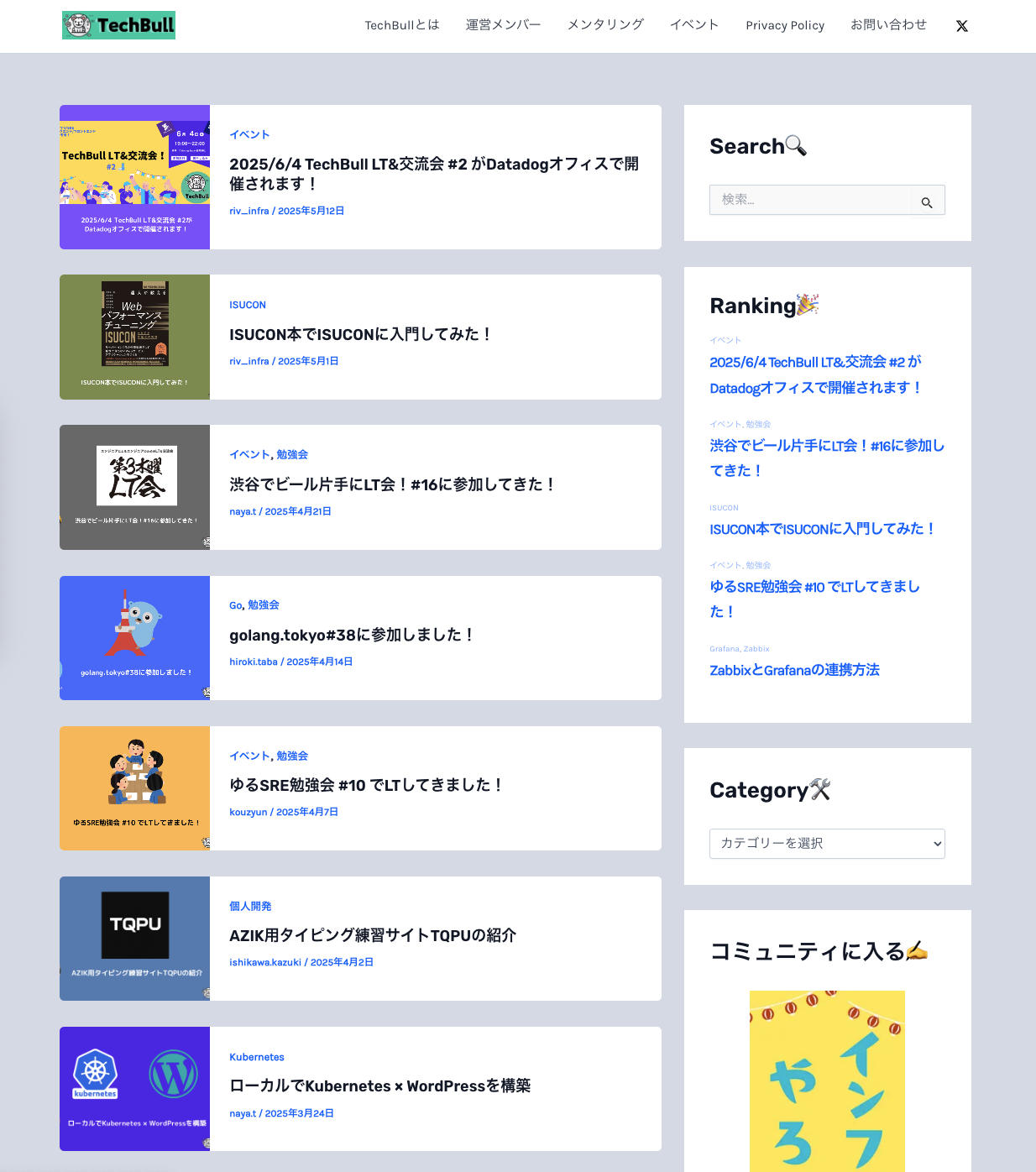Click the TechBull logo icon
This screenshot has height=1172, width=1036.
(80, 25)
